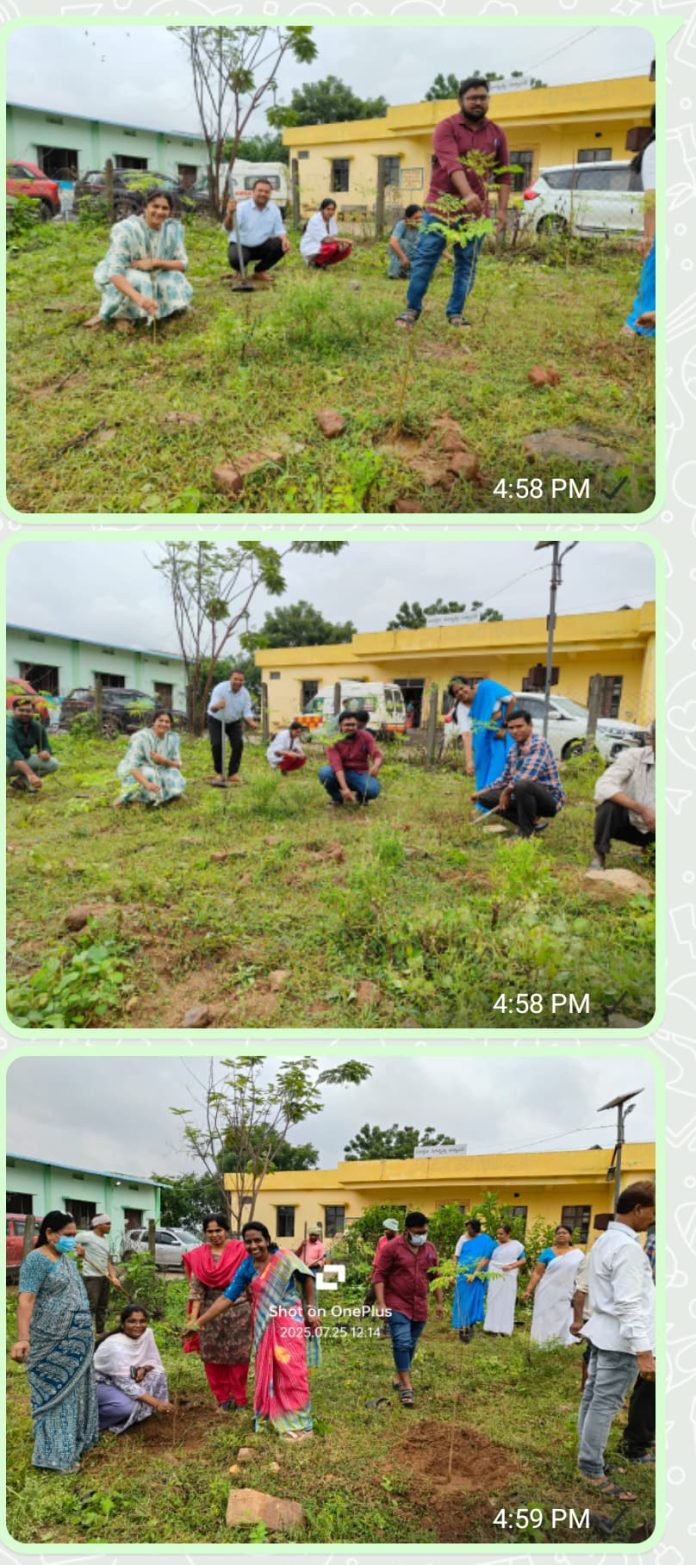Open the photo sent at 4:59 PM

click(x=330, y=1299)
